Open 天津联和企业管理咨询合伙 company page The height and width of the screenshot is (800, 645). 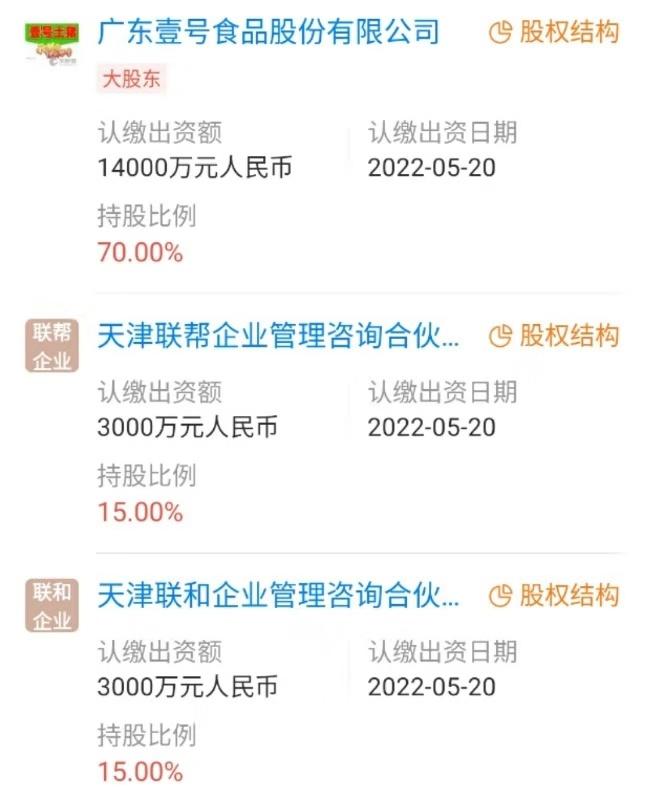278,597
